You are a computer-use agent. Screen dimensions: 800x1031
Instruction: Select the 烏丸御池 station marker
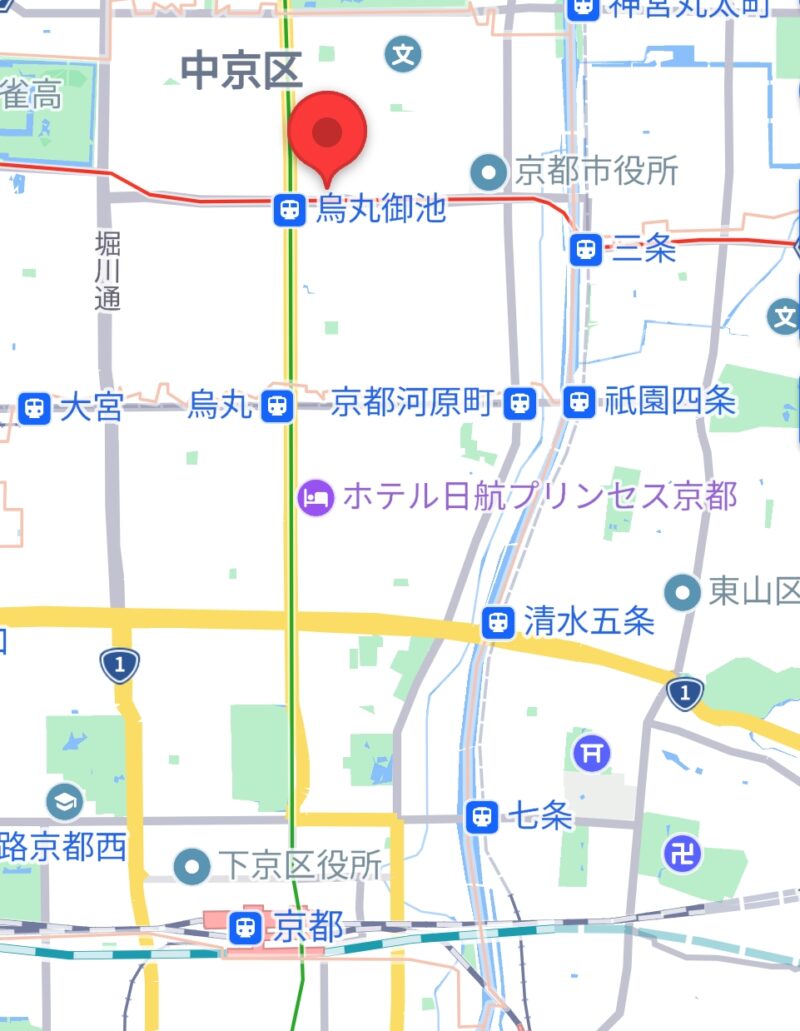pos(290,209)
